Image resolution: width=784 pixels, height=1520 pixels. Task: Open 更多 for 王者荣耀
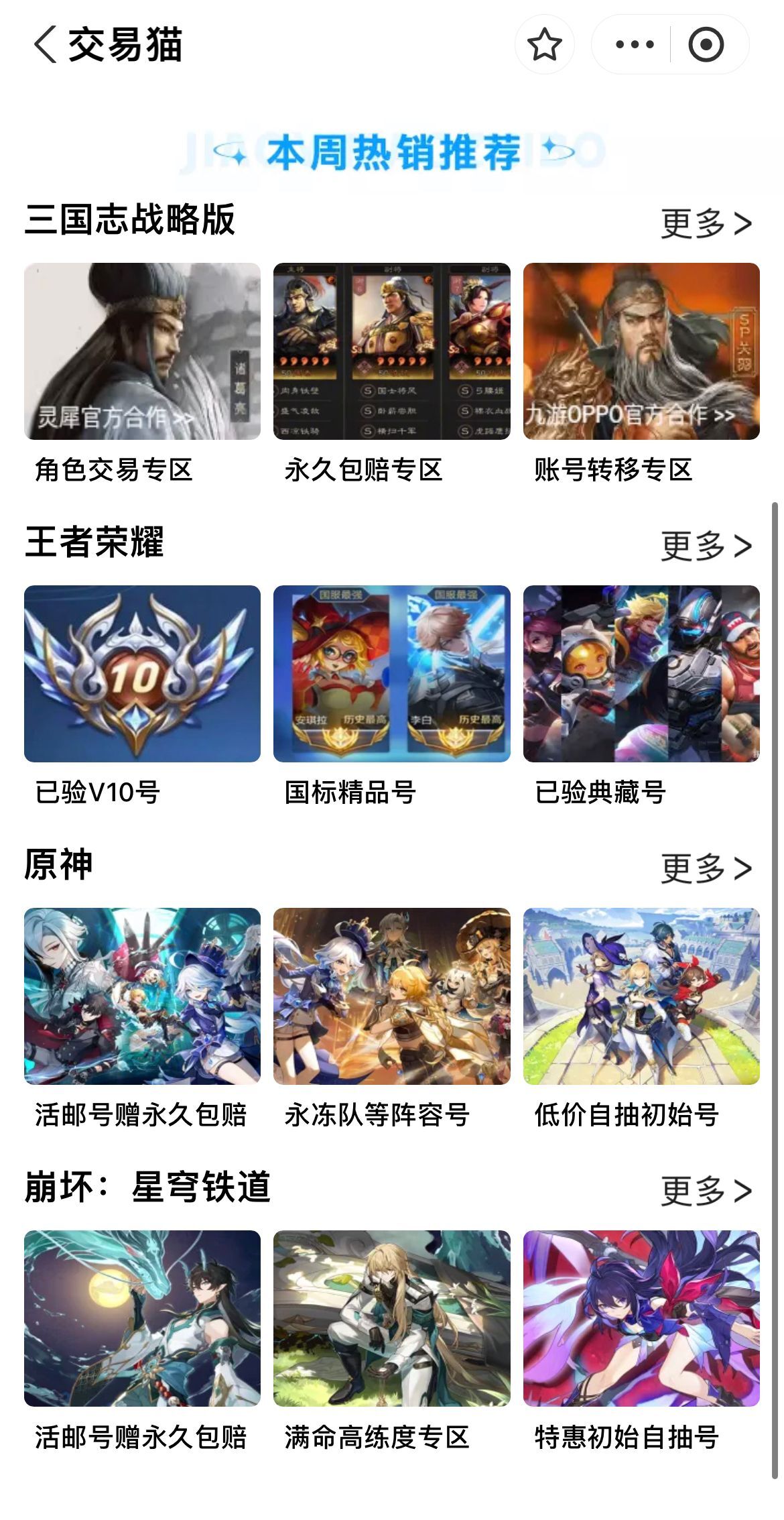coord(706,546)
